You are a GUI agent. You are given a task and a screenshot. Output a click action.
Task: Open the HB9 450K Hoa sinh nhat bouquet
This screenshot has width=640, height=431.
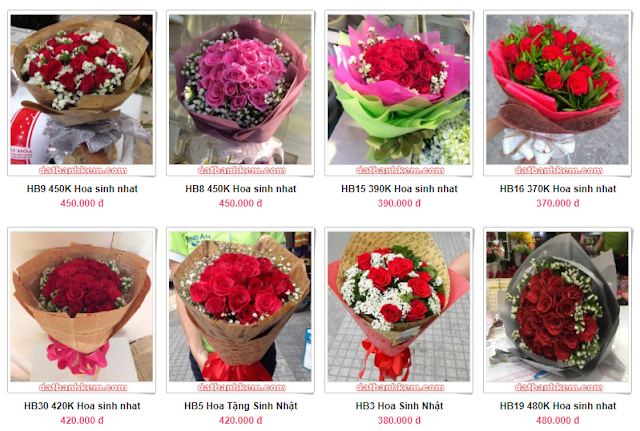click(81, 91)
